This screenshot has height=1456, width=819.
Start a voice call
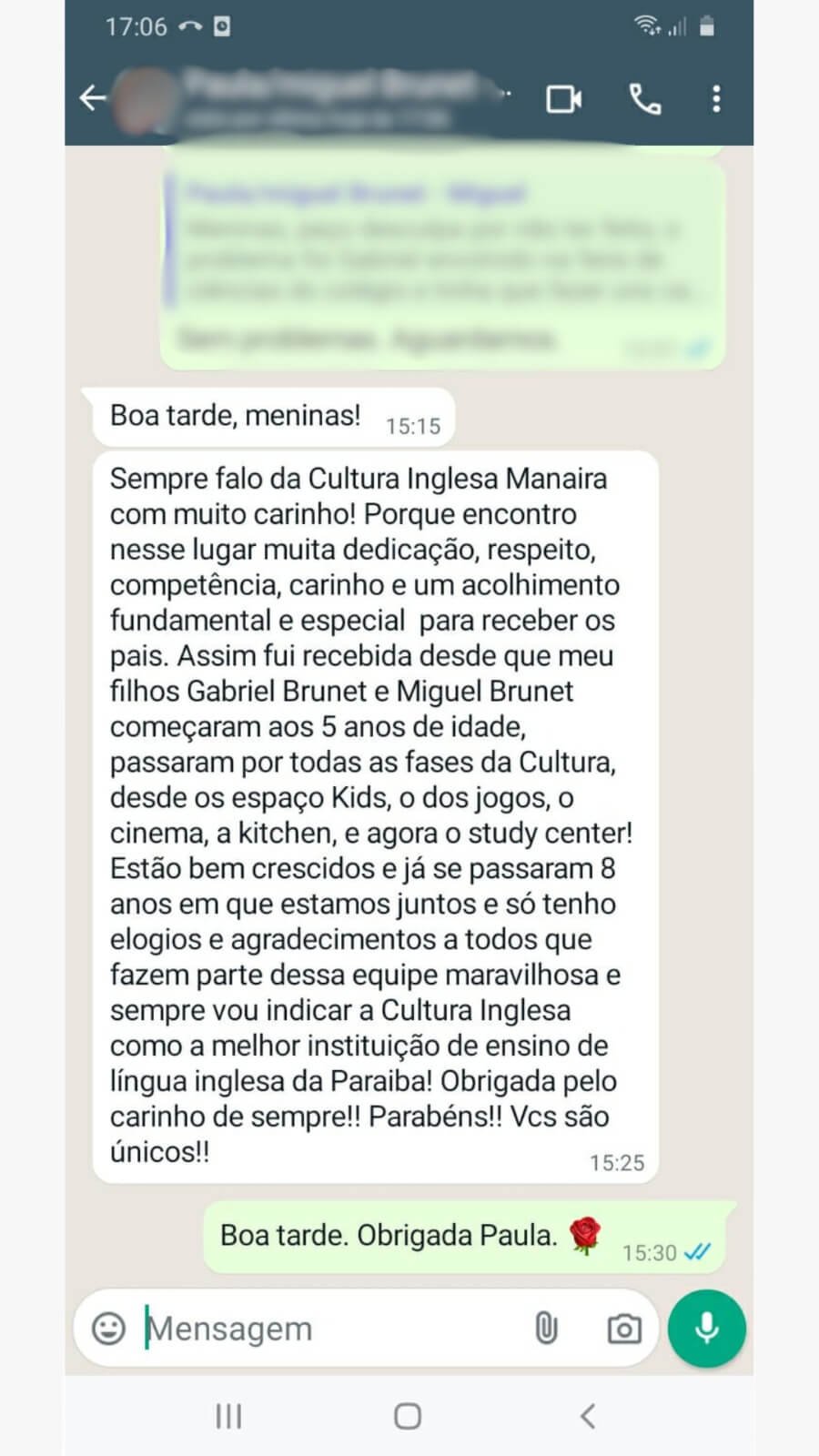coord(645,97)
